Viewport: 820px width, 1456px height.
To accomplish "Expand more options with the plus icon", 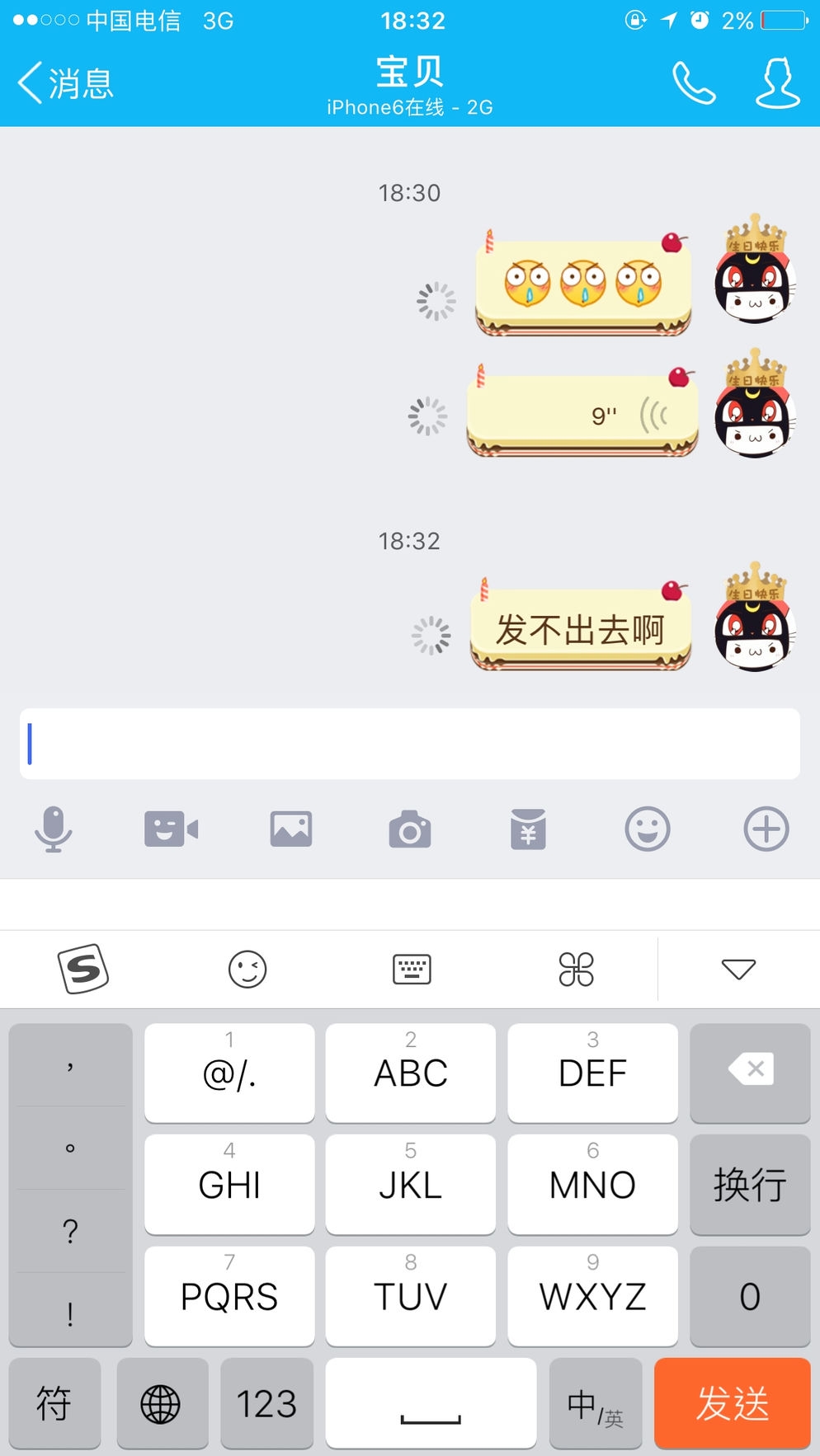I will (766, 829).
